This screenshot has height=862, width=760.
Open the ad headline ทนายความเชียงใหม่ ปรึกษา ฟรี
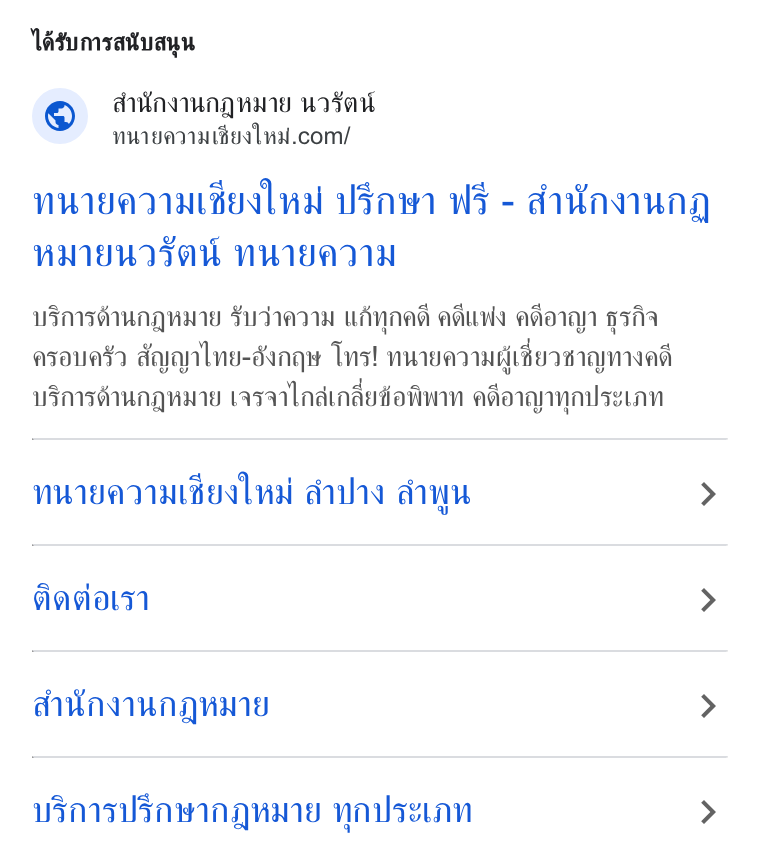[x=371, y=226]
